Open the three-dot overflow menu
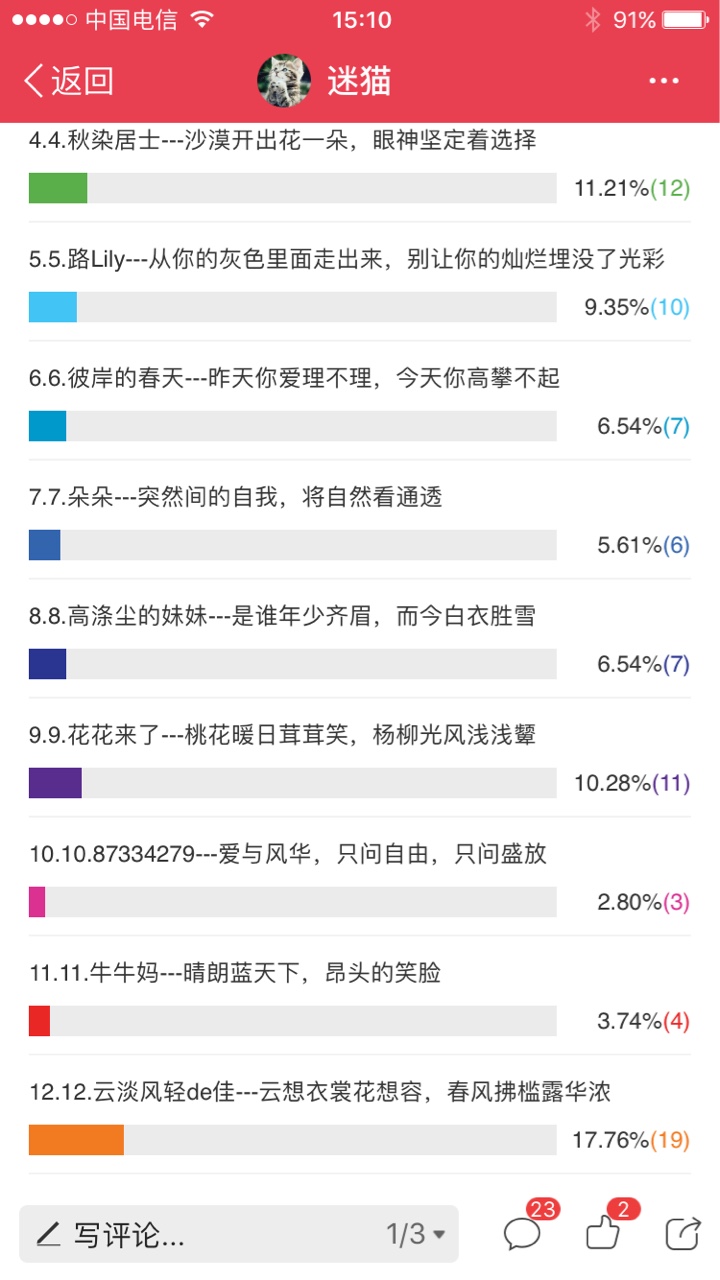The height and width of the screenshot is (1280, 720). click(664, 81)
